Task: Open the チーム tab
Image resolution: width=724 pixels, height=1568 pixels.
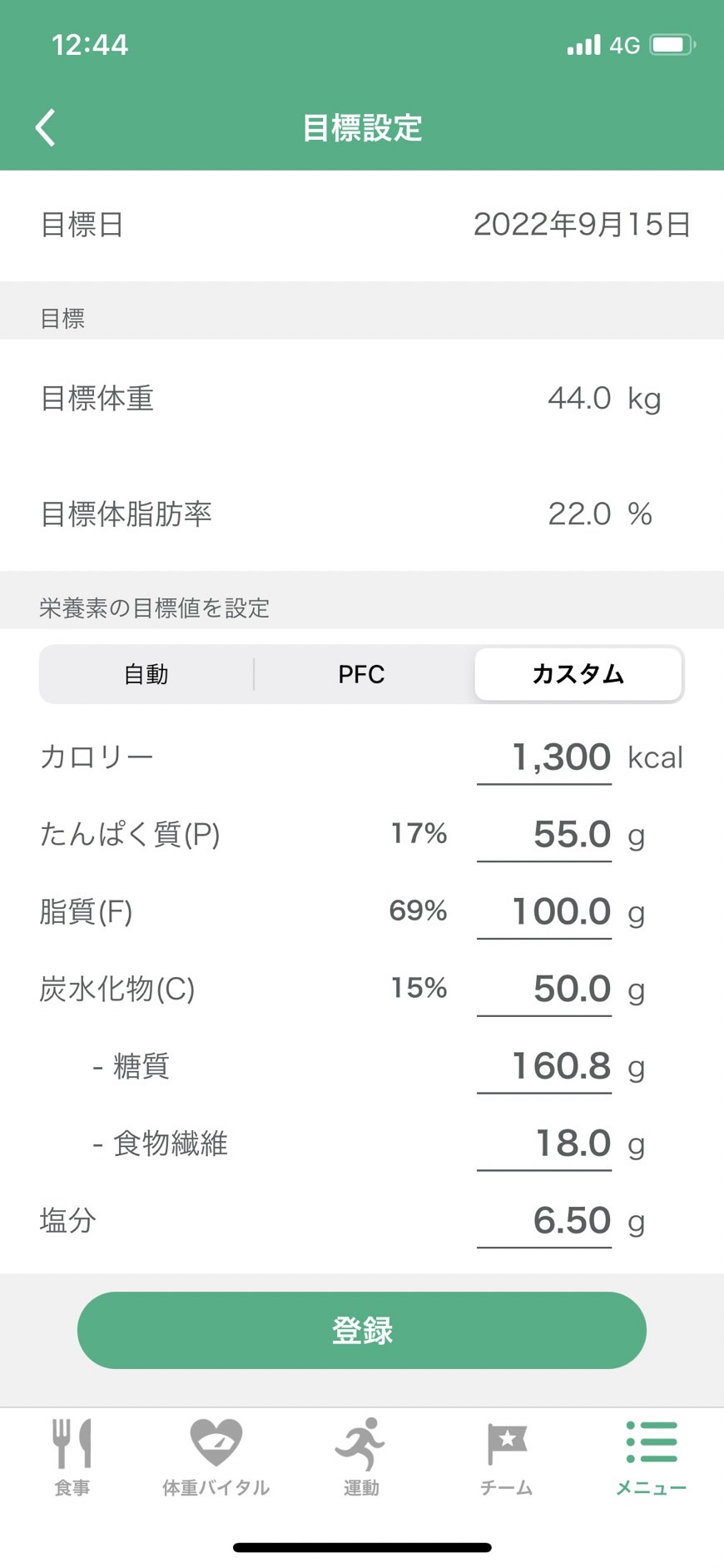Action: pos(506,1457)
